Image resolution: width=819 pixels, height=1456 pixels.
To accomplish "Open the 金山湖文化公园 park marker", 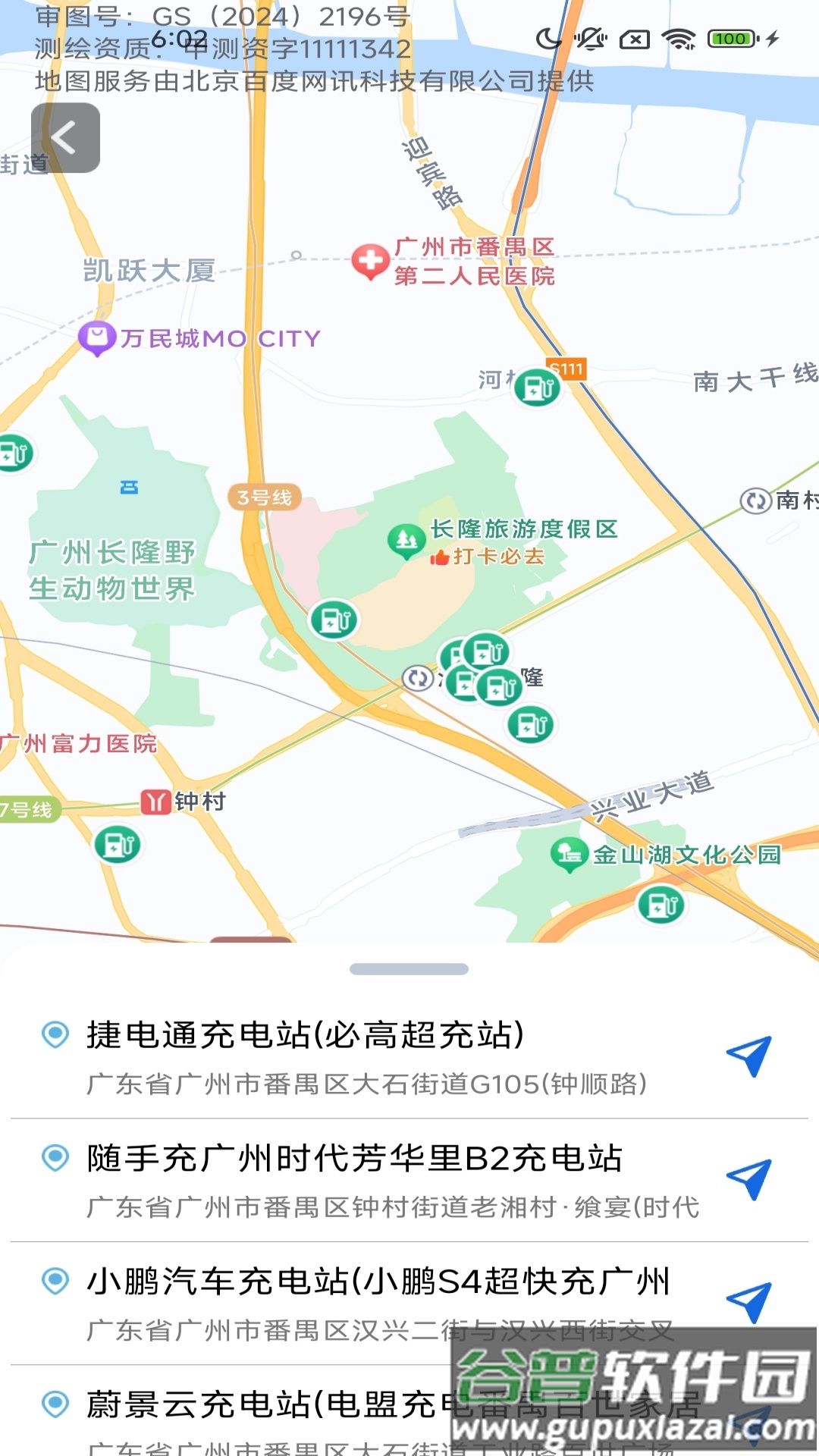I will [568, 853].
